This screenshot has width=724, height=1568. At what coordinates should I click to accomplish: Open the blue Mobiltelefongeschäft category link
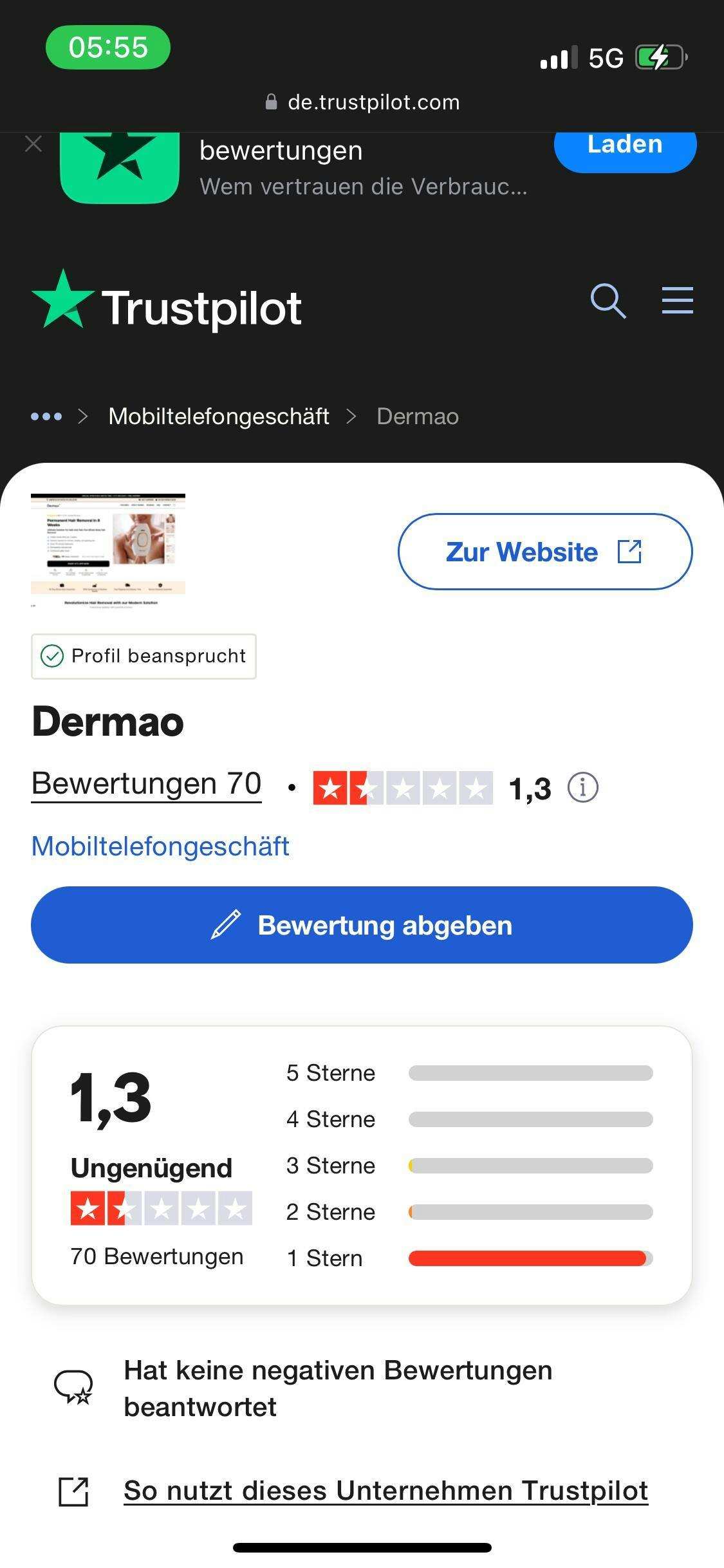point(160,846)
